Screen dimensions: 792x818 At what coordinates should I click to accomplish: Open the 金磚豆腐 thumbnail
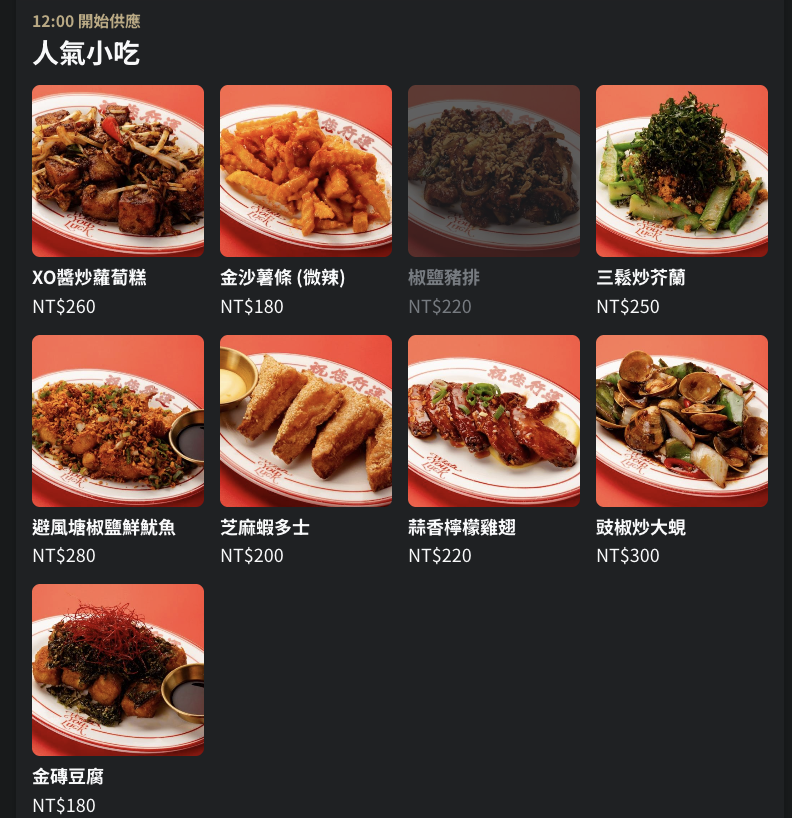(x=117, y=669)
